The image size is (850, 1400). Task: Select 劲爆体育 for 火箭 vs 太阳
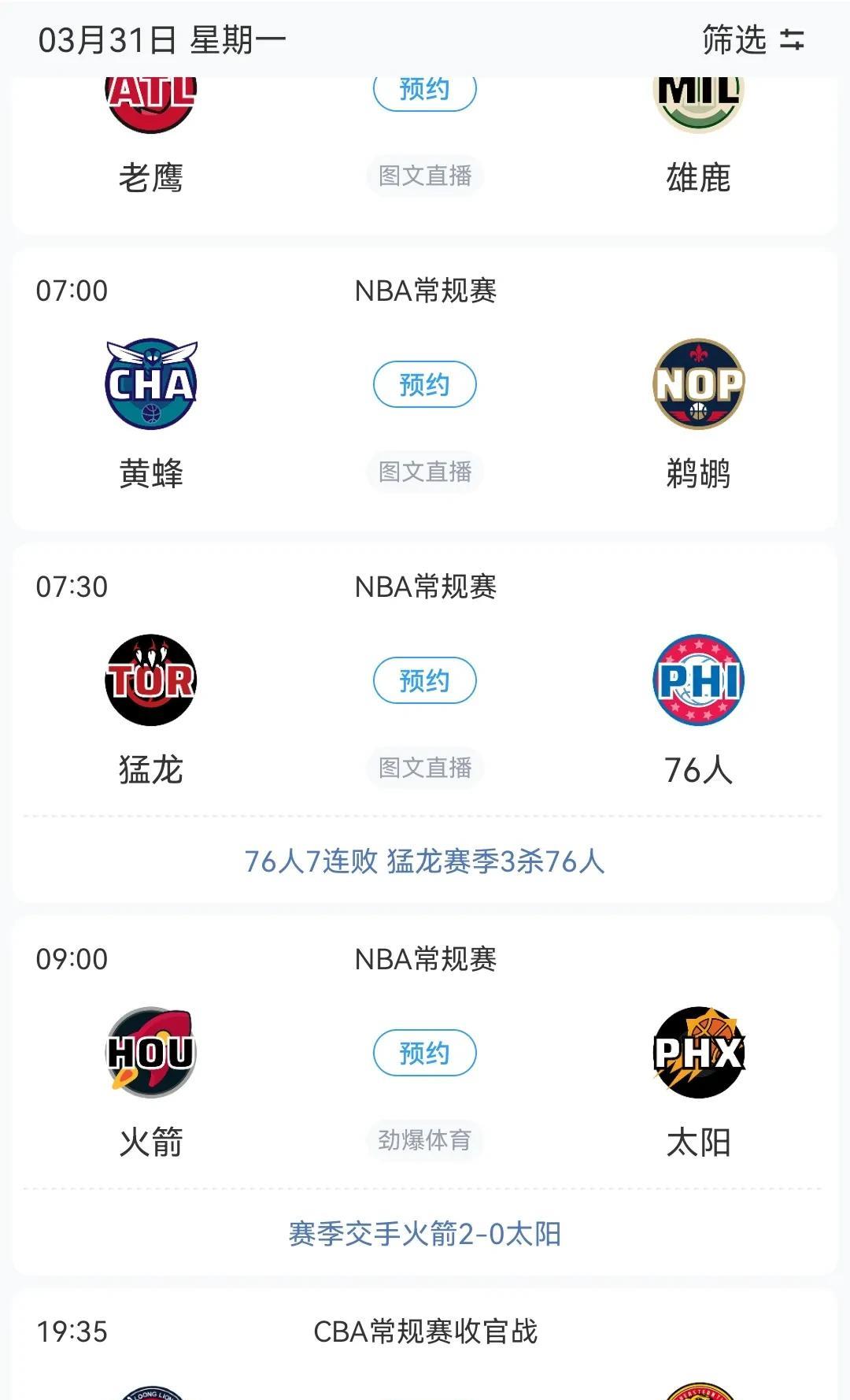click(424, 1140)
